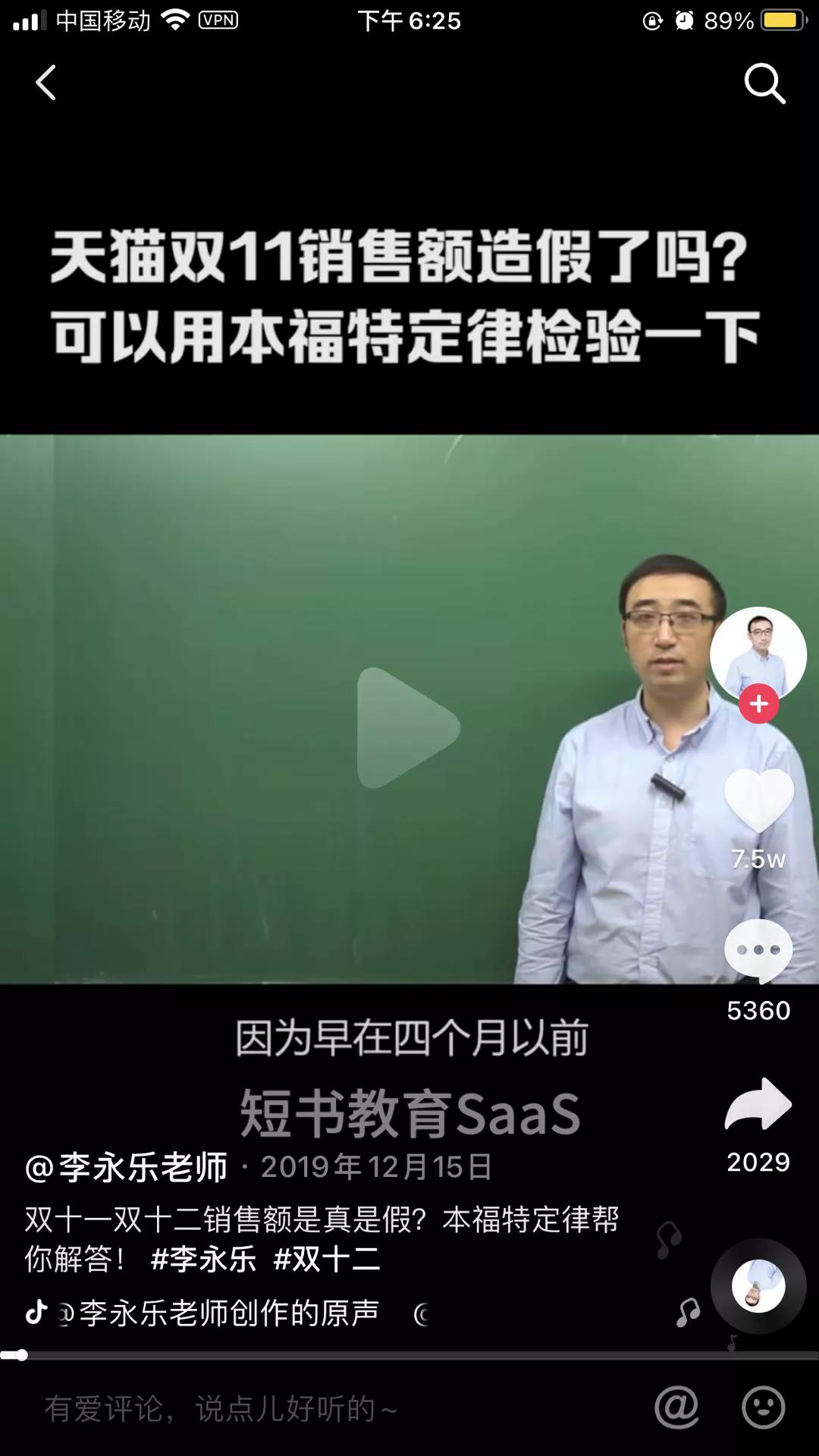The width and height of the screenshot is (819, 1456).
Task: Open the original sound by 李永乐老师
Action: pos(220,1313)
